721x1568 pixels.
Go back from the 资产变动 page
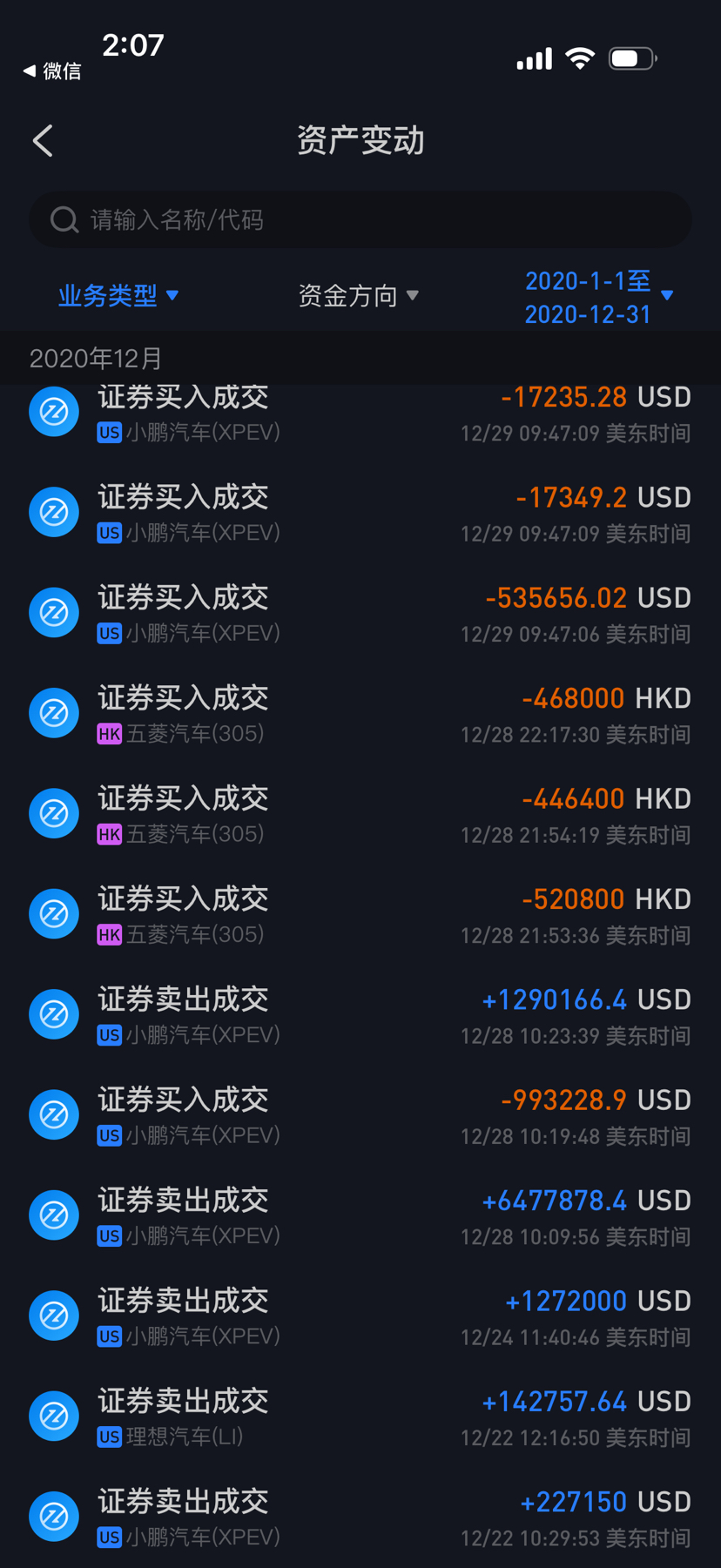pyautogui.click(x=44, y=141)
